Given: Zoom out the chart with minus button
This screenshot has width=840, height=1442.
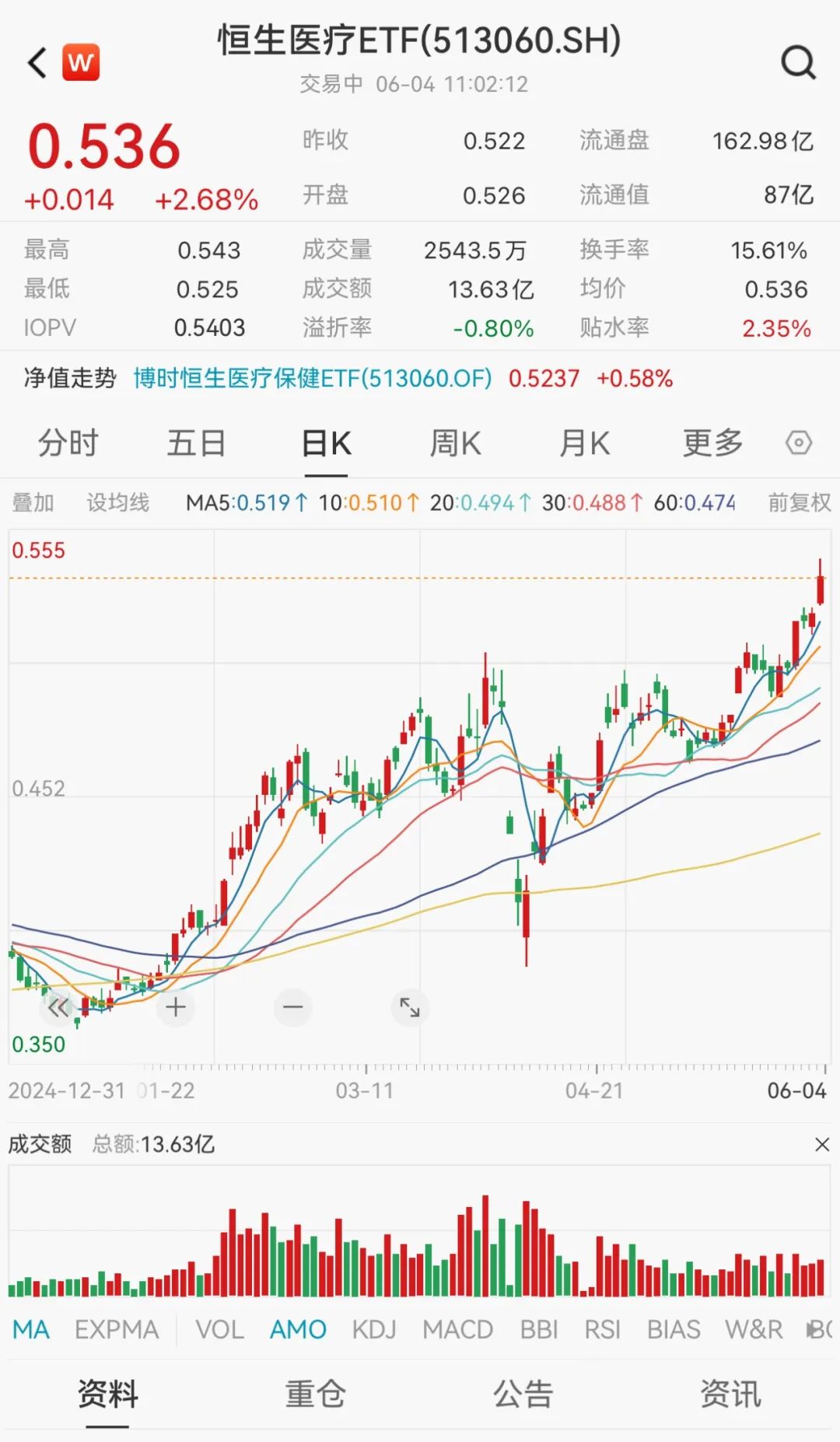Looking at the screenshot, I should [293, 1007].
